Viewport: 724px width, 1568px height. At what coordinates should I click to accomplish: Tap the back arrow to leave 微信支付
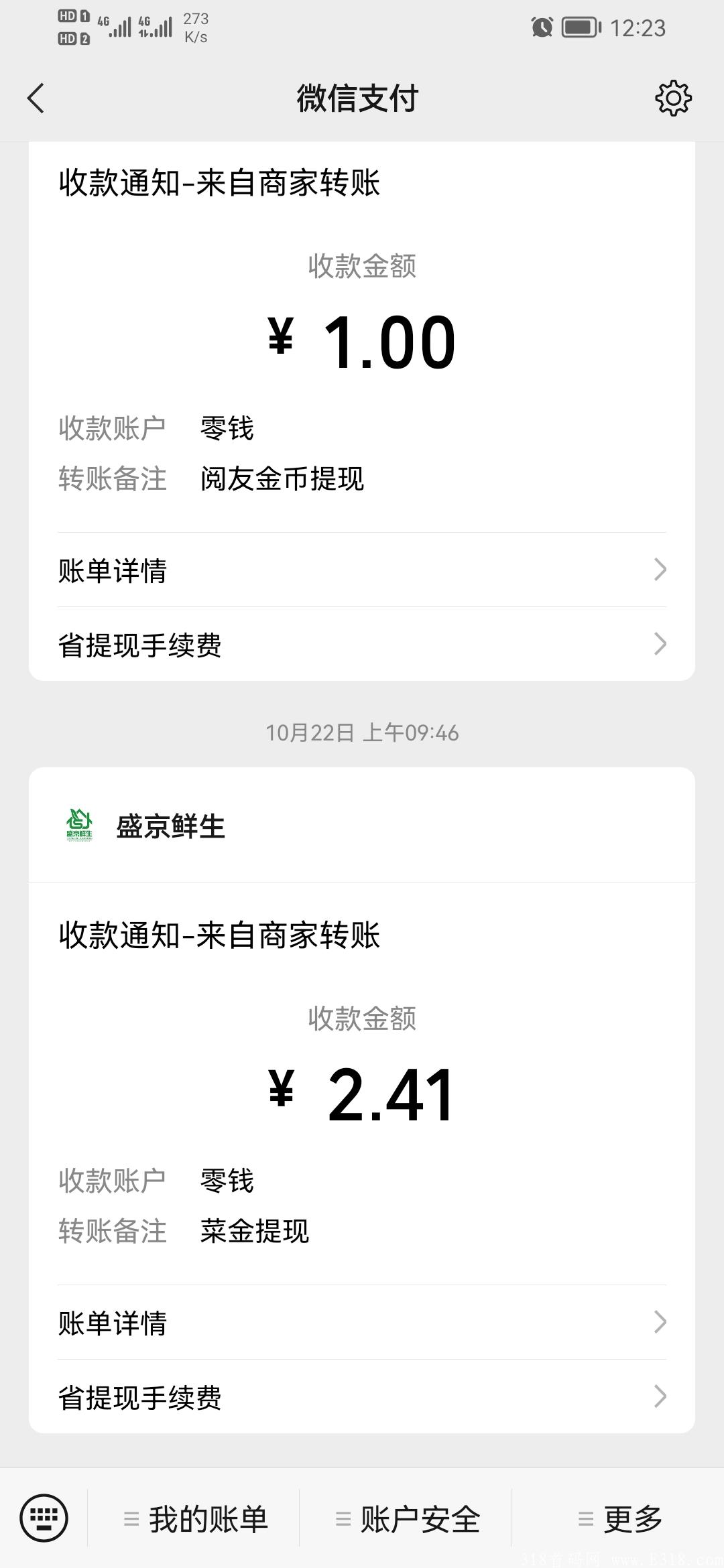click(35, 98)
